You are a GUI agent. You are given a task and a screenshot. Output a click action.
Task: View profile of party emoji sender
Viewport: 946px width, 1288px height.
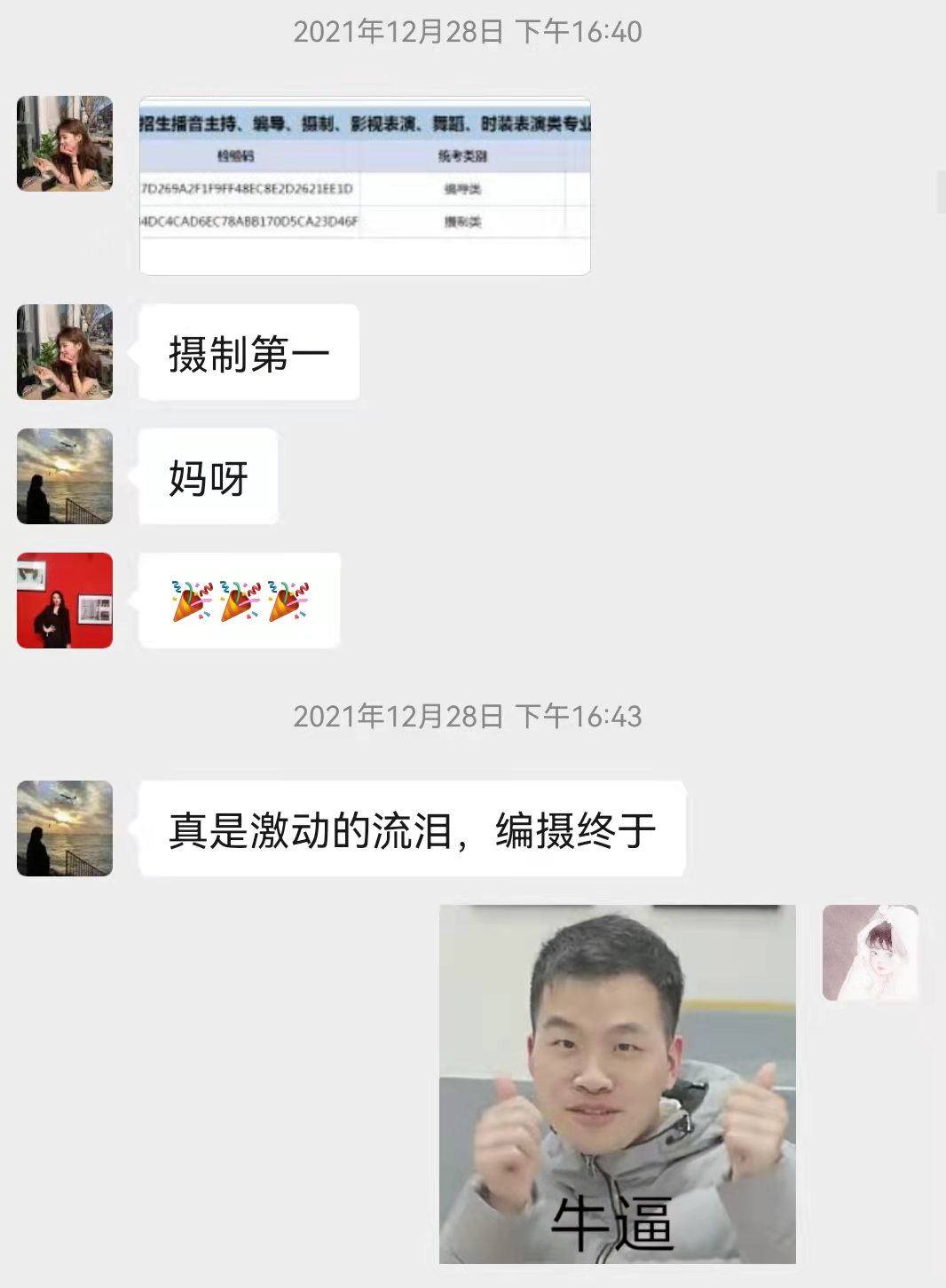tap(65, 601)
